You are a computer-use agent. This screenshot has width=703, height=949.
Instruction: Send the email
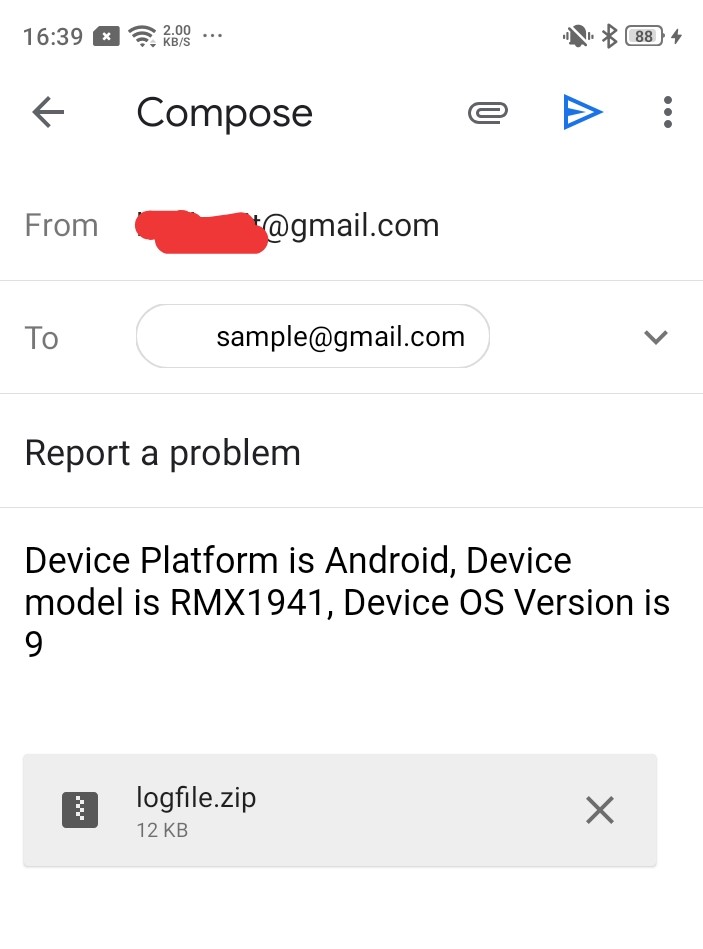point(582,113)
